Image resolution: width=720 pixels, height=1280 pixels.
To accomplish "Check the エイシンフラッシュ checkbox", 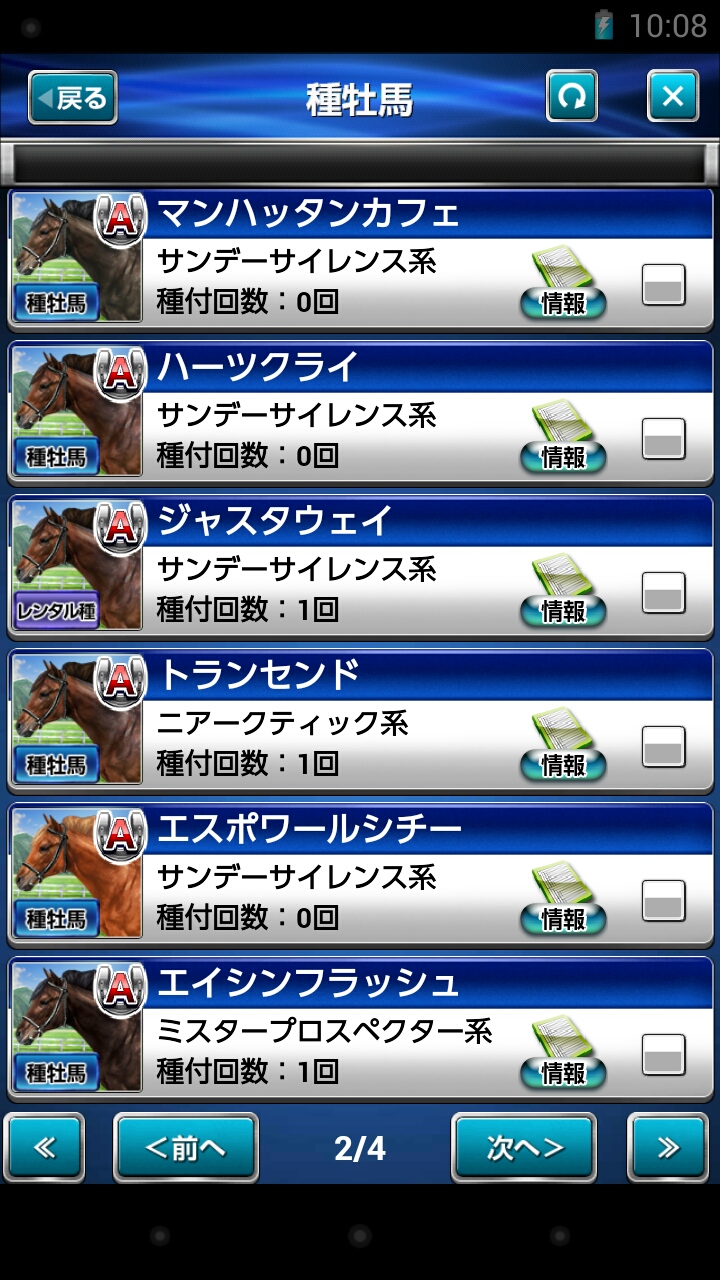I will 664,1055.
